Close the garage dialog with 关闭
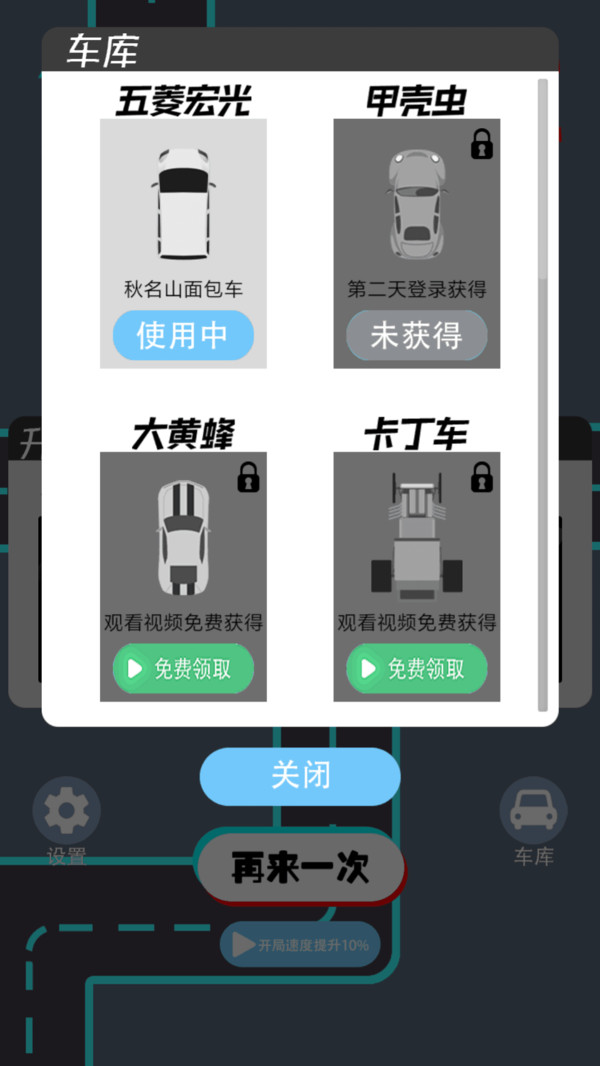Screen dimensions: 600x1066 (x=300, y=776)
